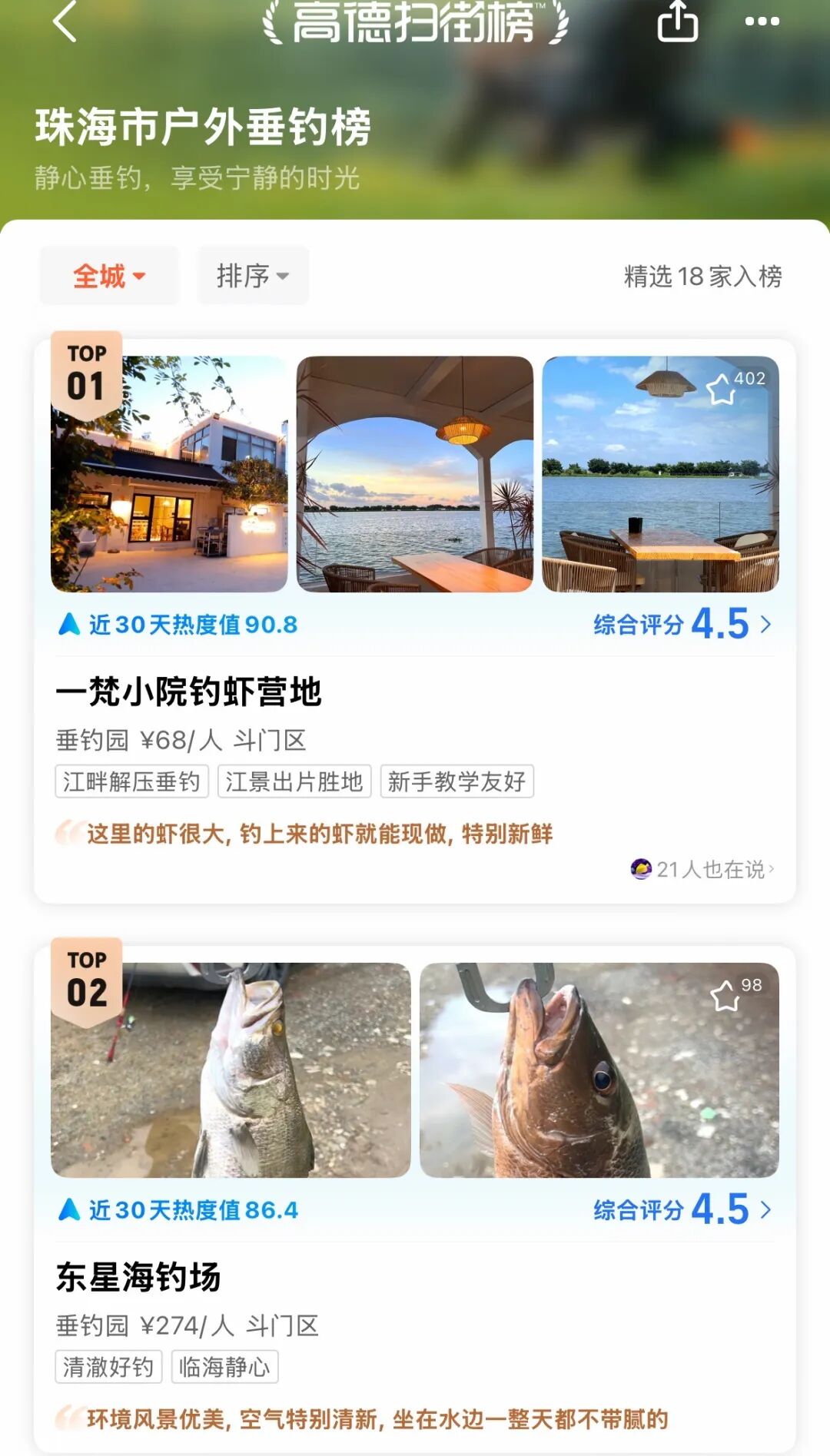Viewport: 830px width, 1456px height.
Task: Open the 全城 city filter dropdown
Action: point(108,277)
